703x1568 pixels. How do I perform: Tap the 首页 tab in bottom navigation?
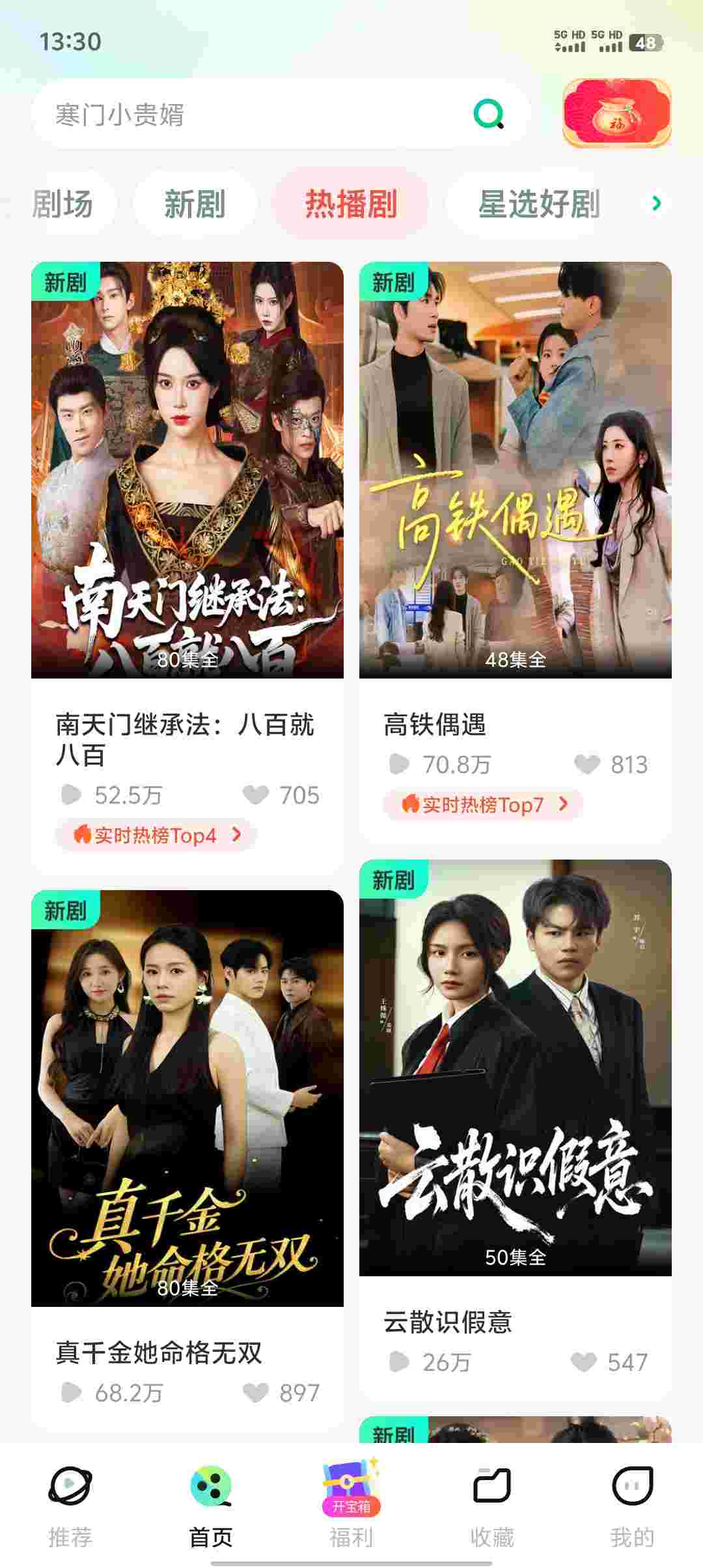click(210, 1505)
